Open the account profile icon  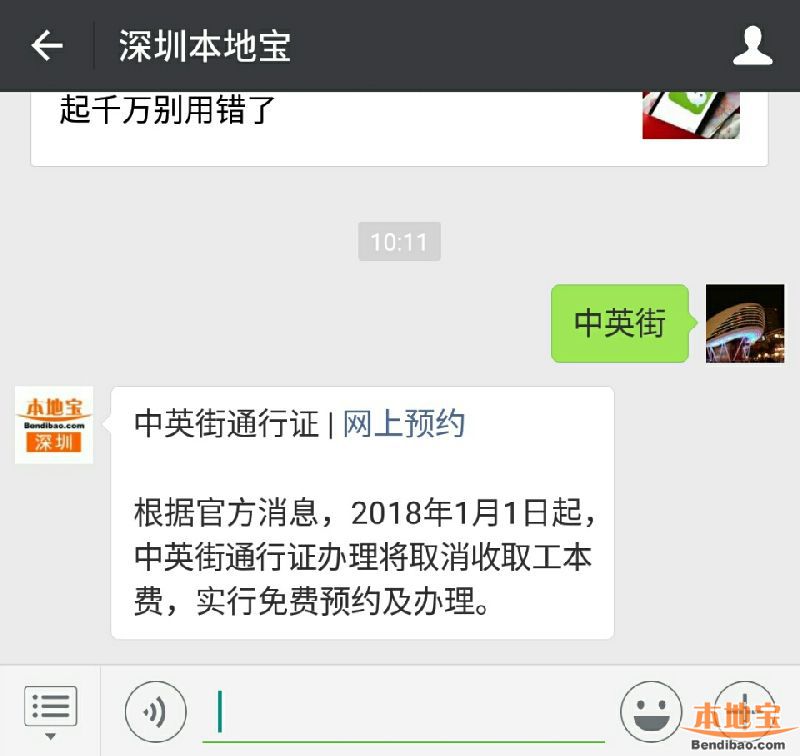coord(753,46)
